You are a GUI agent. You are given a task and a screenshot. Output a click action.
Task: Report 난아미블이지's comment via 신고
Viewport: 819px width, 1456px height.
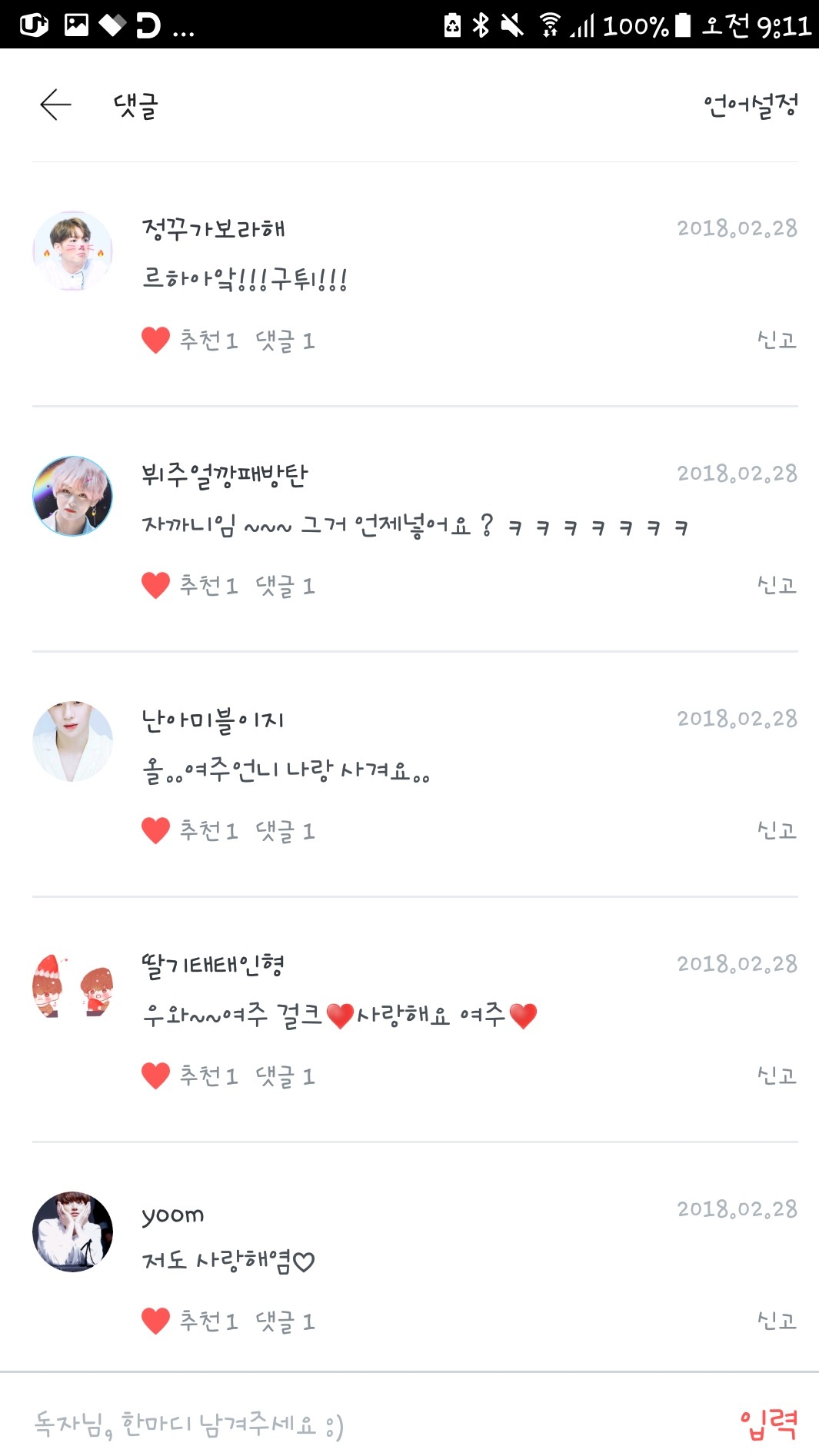(777, 830)
